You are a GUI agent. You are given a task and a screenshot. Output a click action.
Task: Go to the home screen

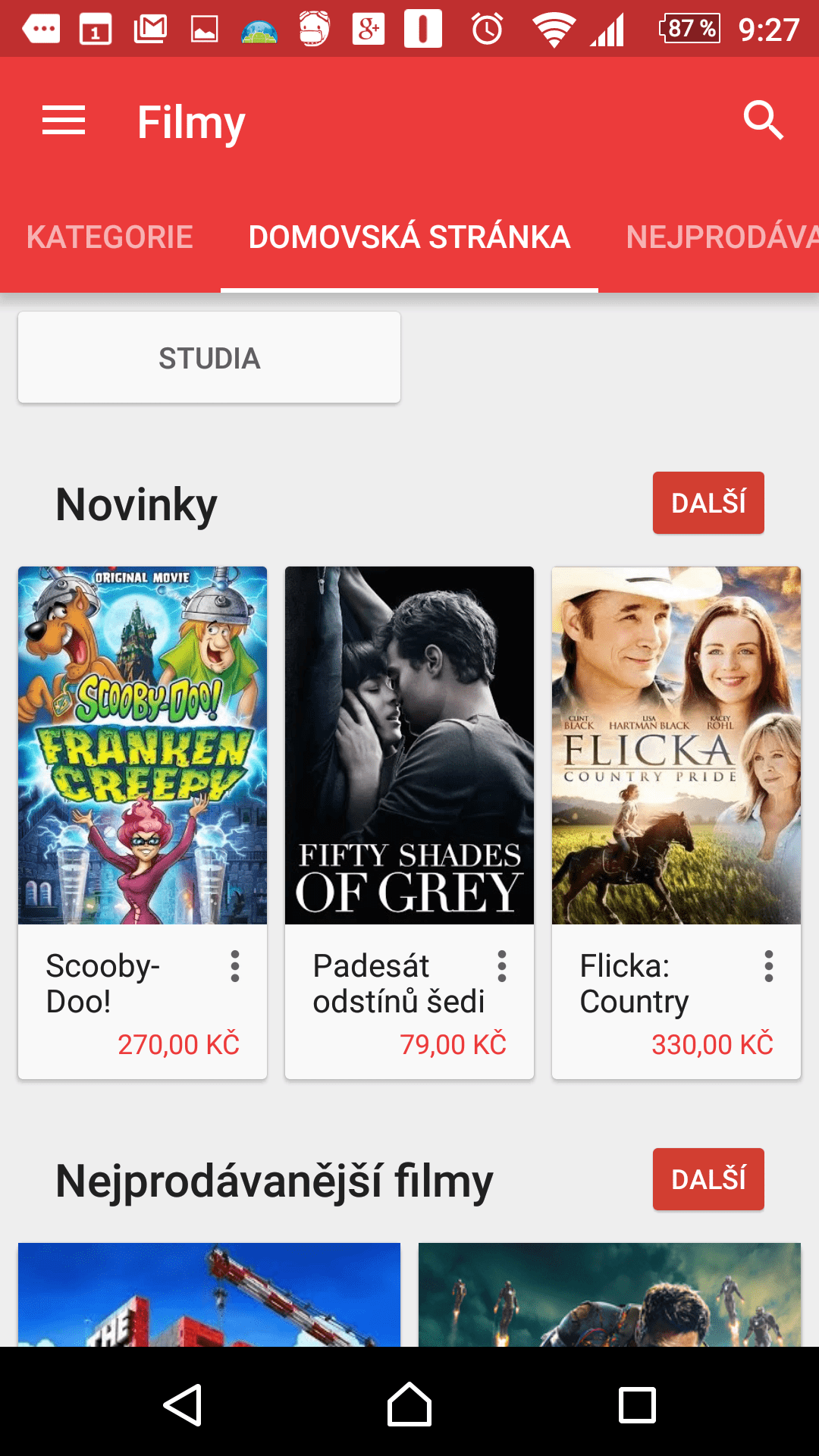click(409, 1404)
